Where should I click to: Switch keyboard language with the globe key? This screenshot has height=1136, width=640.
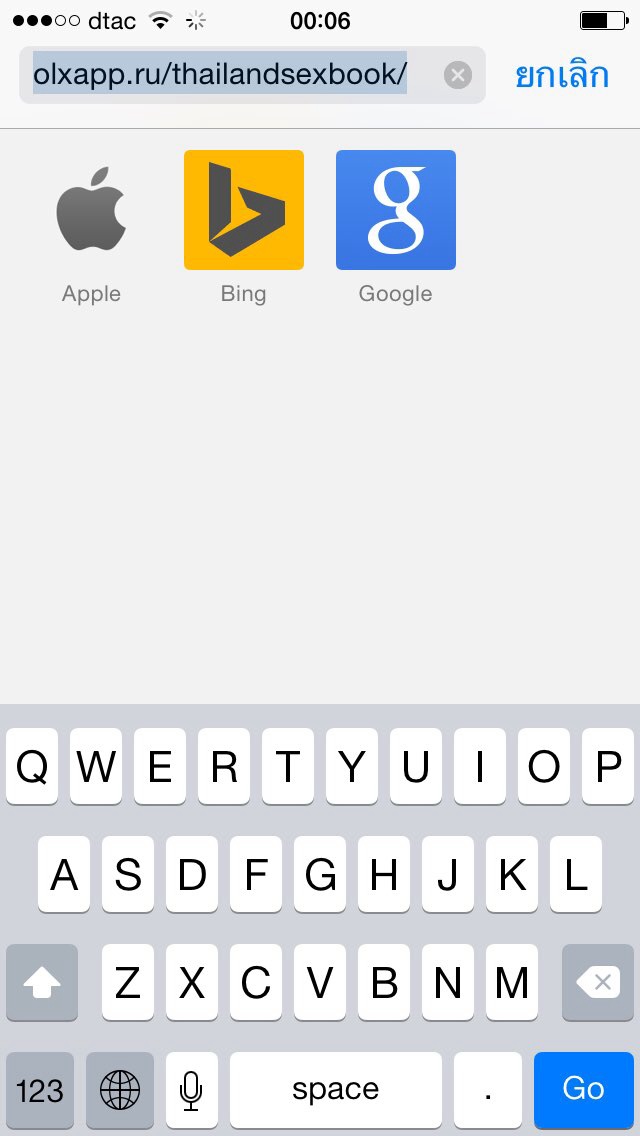(x=120, y=1088)
